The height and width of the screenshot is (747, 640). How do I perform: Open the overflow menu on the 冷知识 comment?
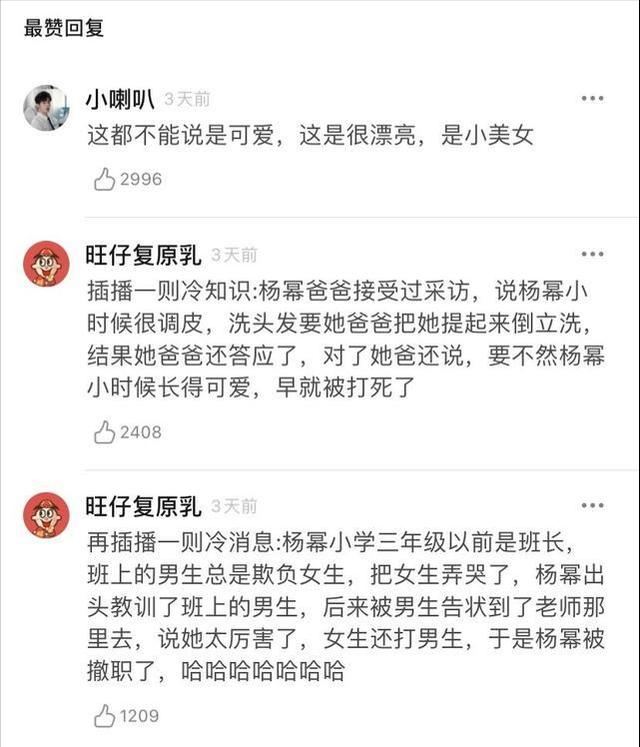[592, 255]
